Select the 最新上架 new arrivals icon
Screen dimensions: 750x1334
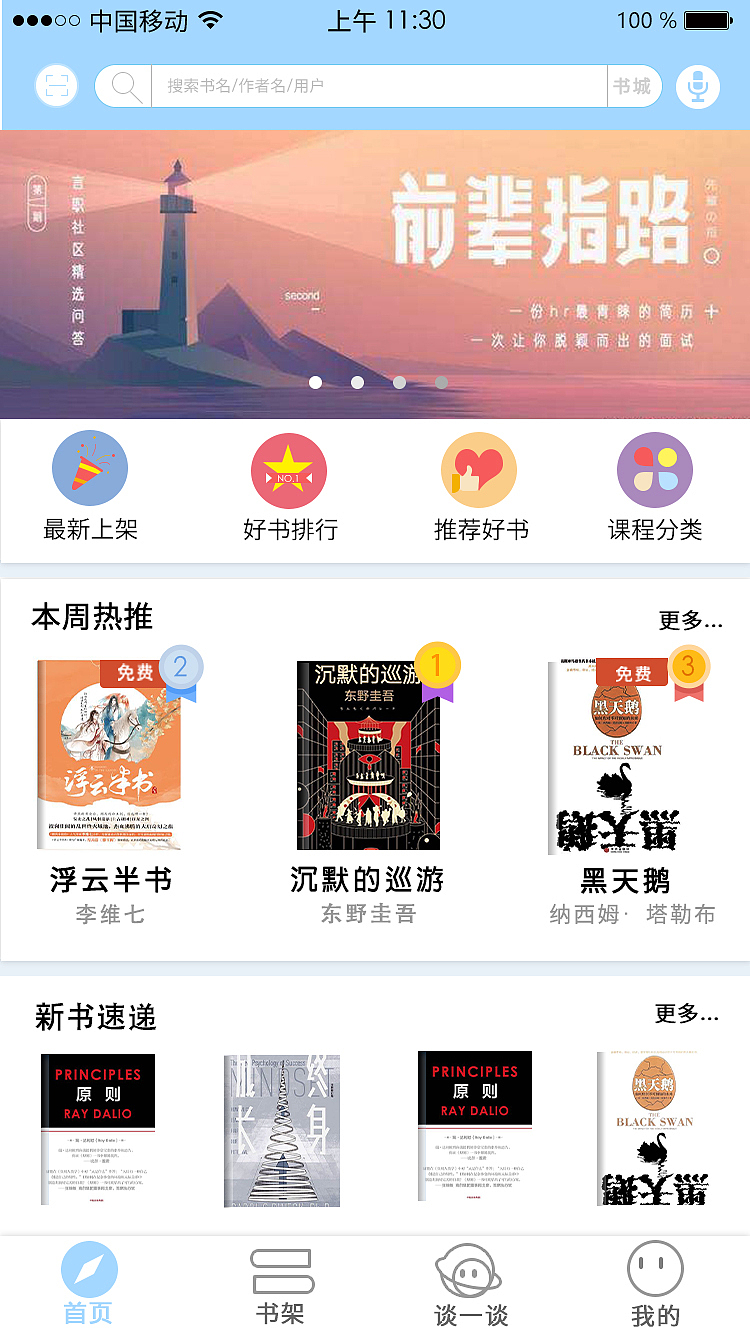[x=89, y=468]
